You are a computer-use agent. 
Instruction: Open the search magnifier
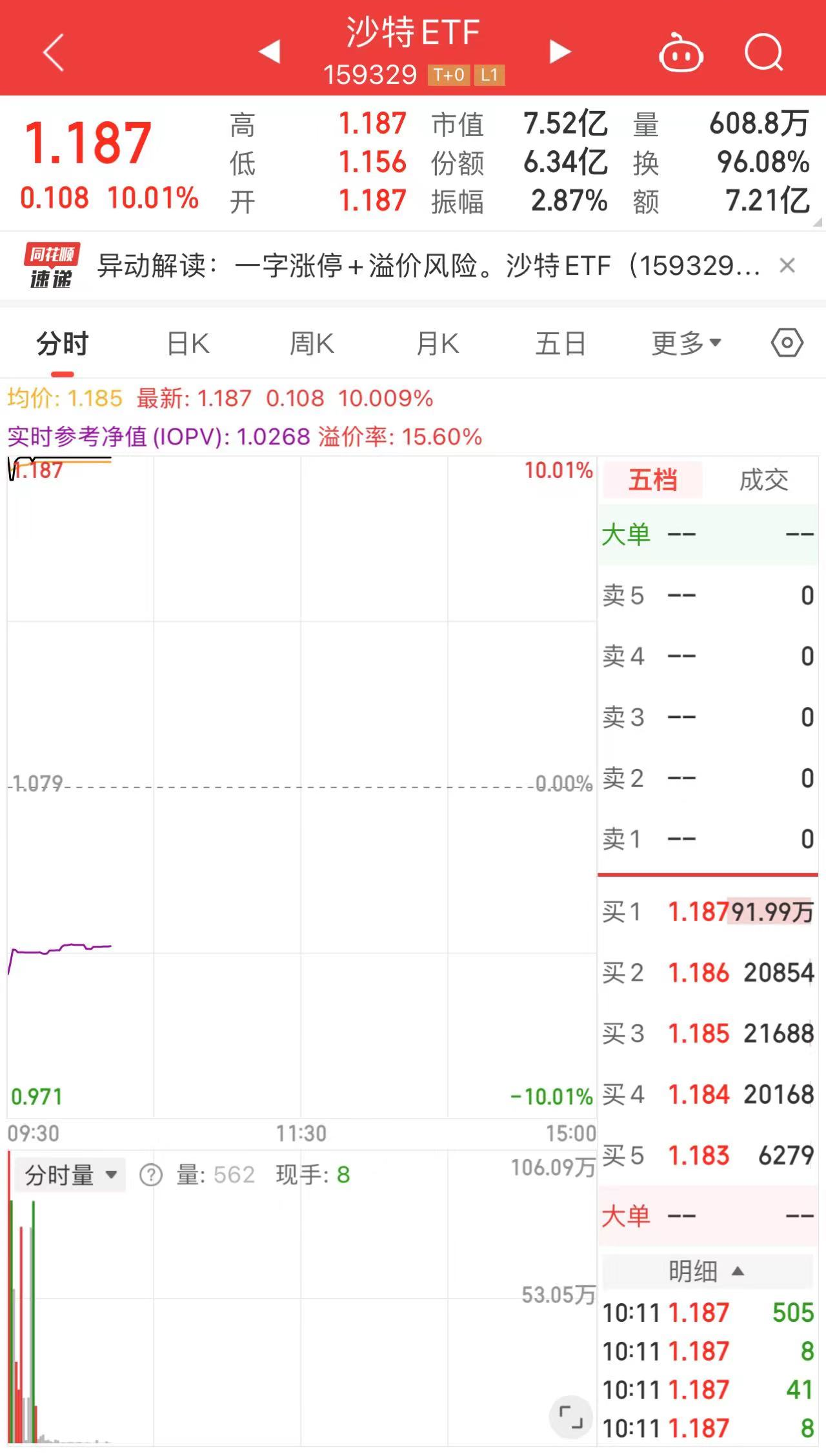pyautogui.click(x=763, y=53)
